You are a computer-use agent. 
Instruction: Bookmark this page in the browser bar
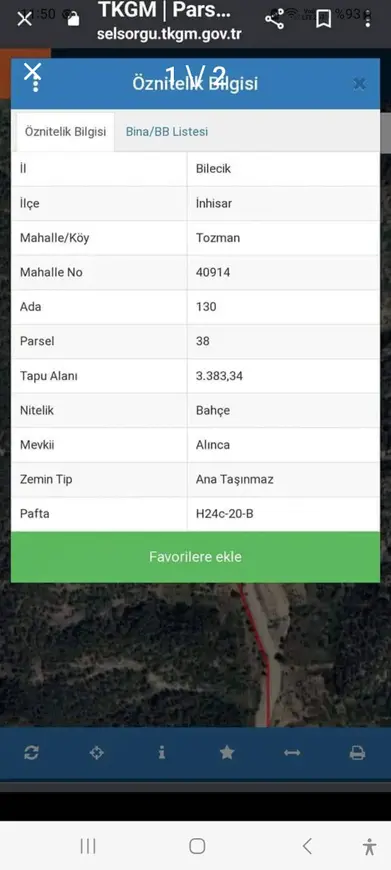click(x=323, y=19)
